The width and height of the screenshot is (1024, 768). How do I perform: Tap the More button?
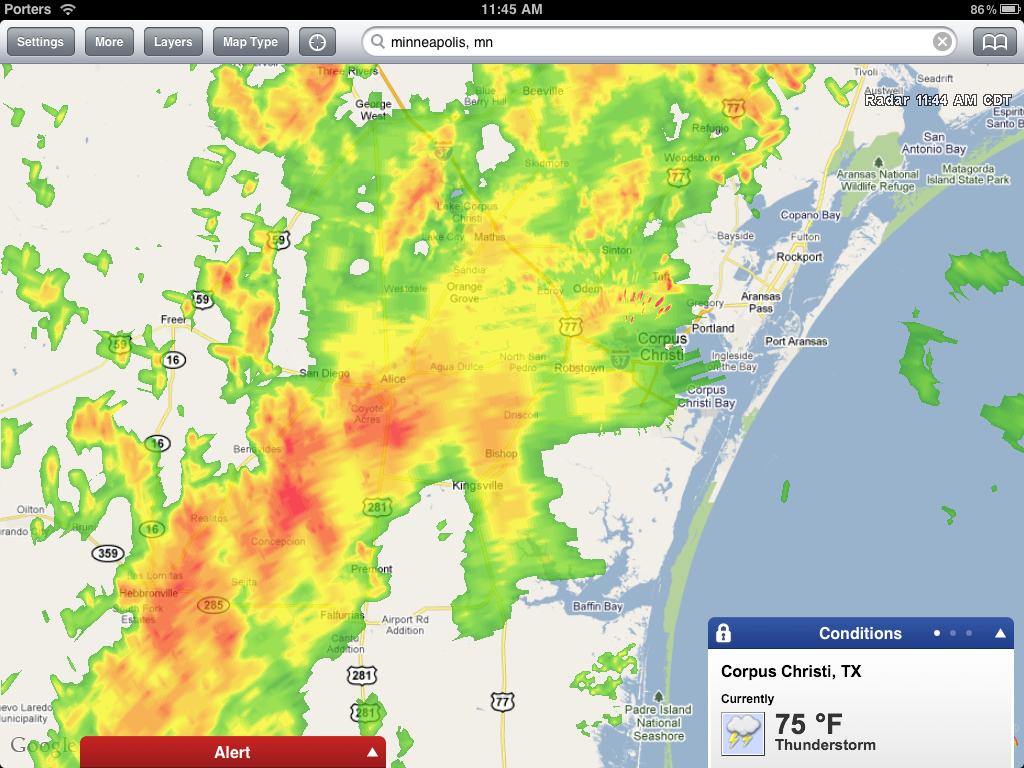pos(109,42)
